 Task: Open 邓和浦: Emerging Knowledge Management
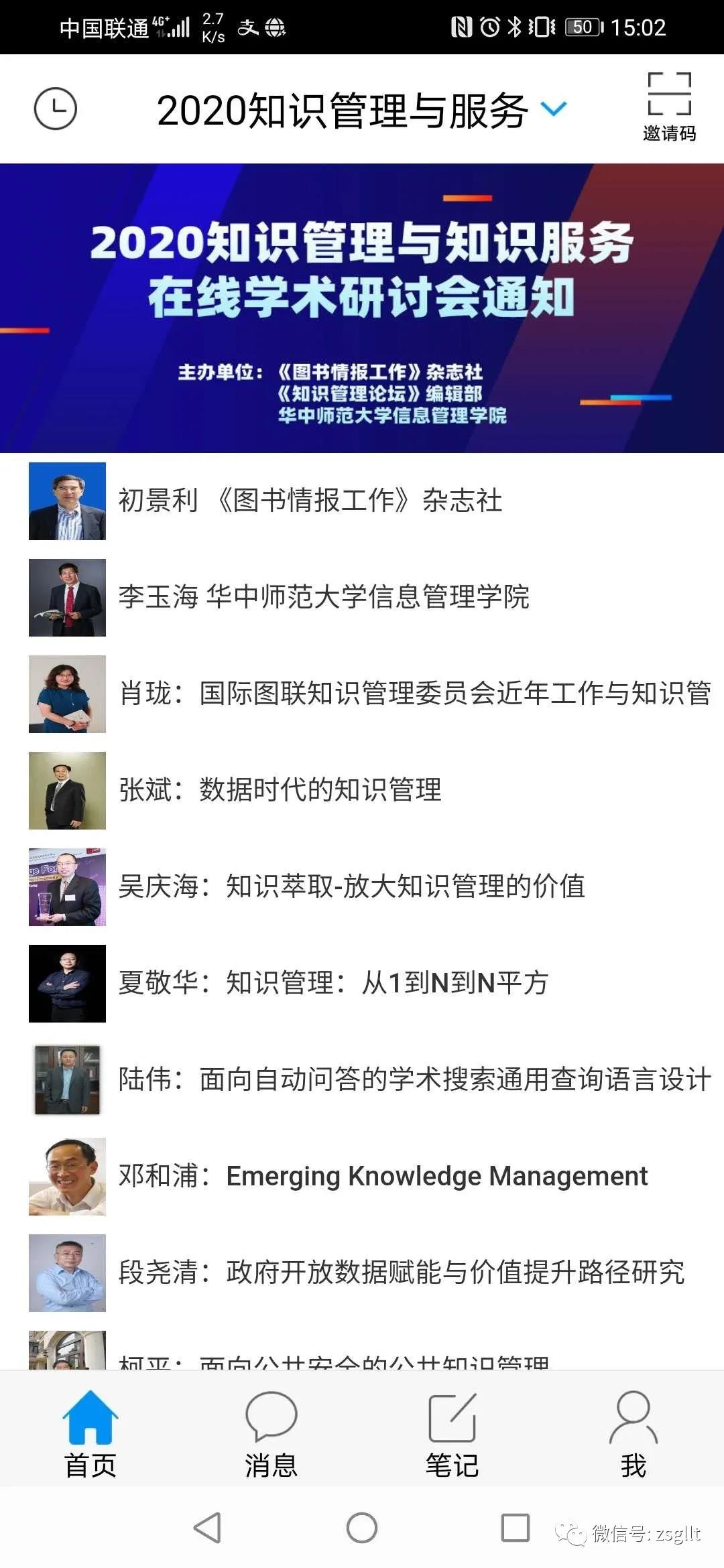[383, 1176]
